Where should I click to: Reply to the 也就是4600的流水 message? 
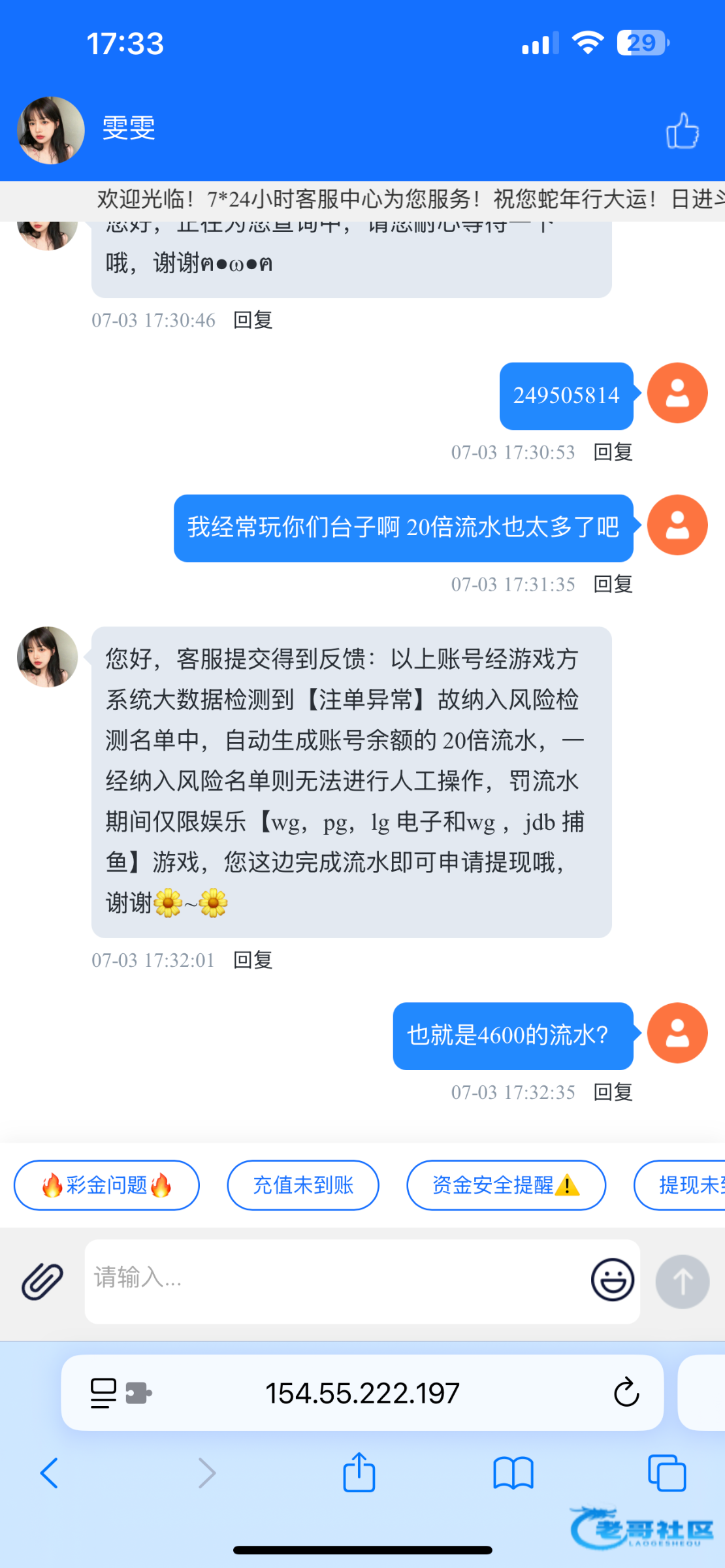click(x=613, y=1092)
